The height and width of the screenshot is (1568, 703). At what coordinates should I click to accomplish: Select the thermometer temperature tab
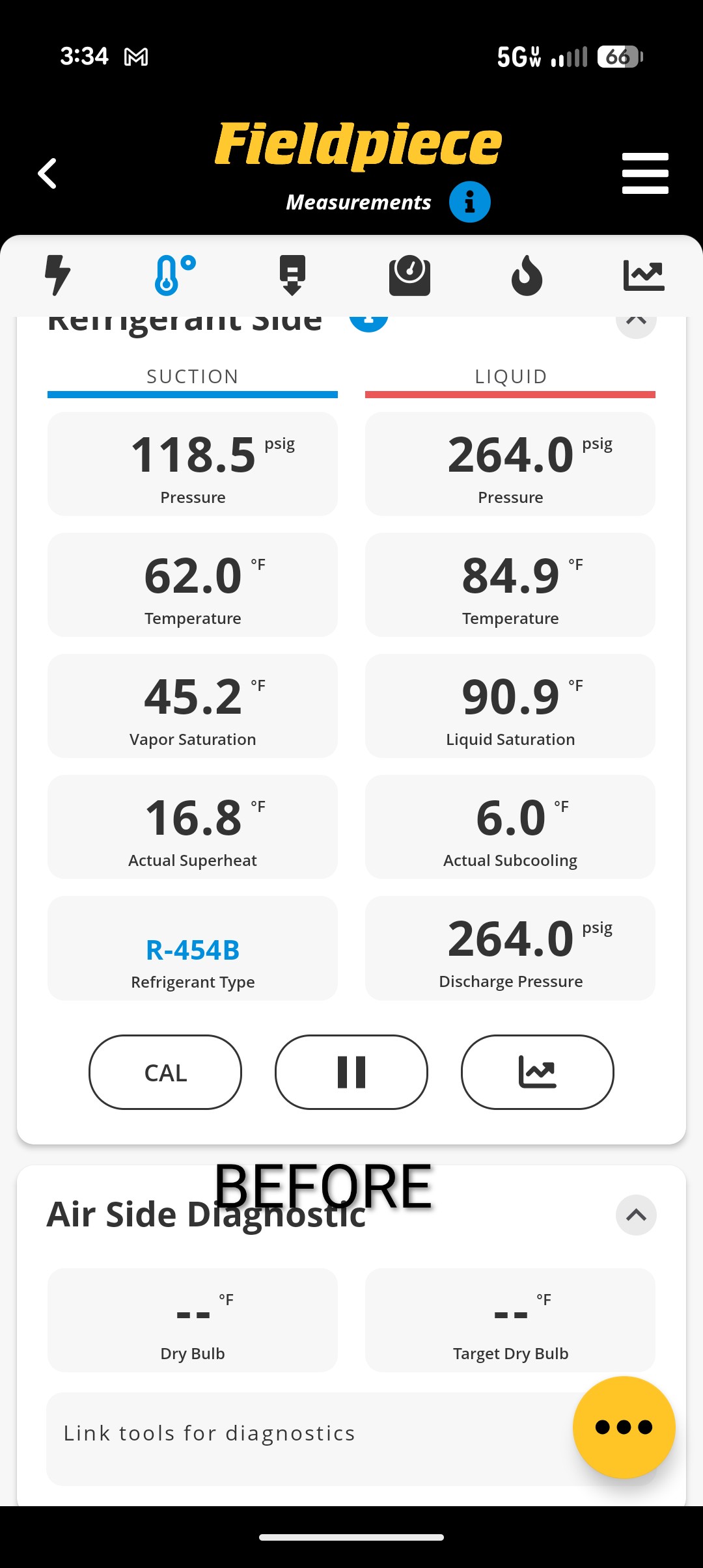[x=174, y=275]
